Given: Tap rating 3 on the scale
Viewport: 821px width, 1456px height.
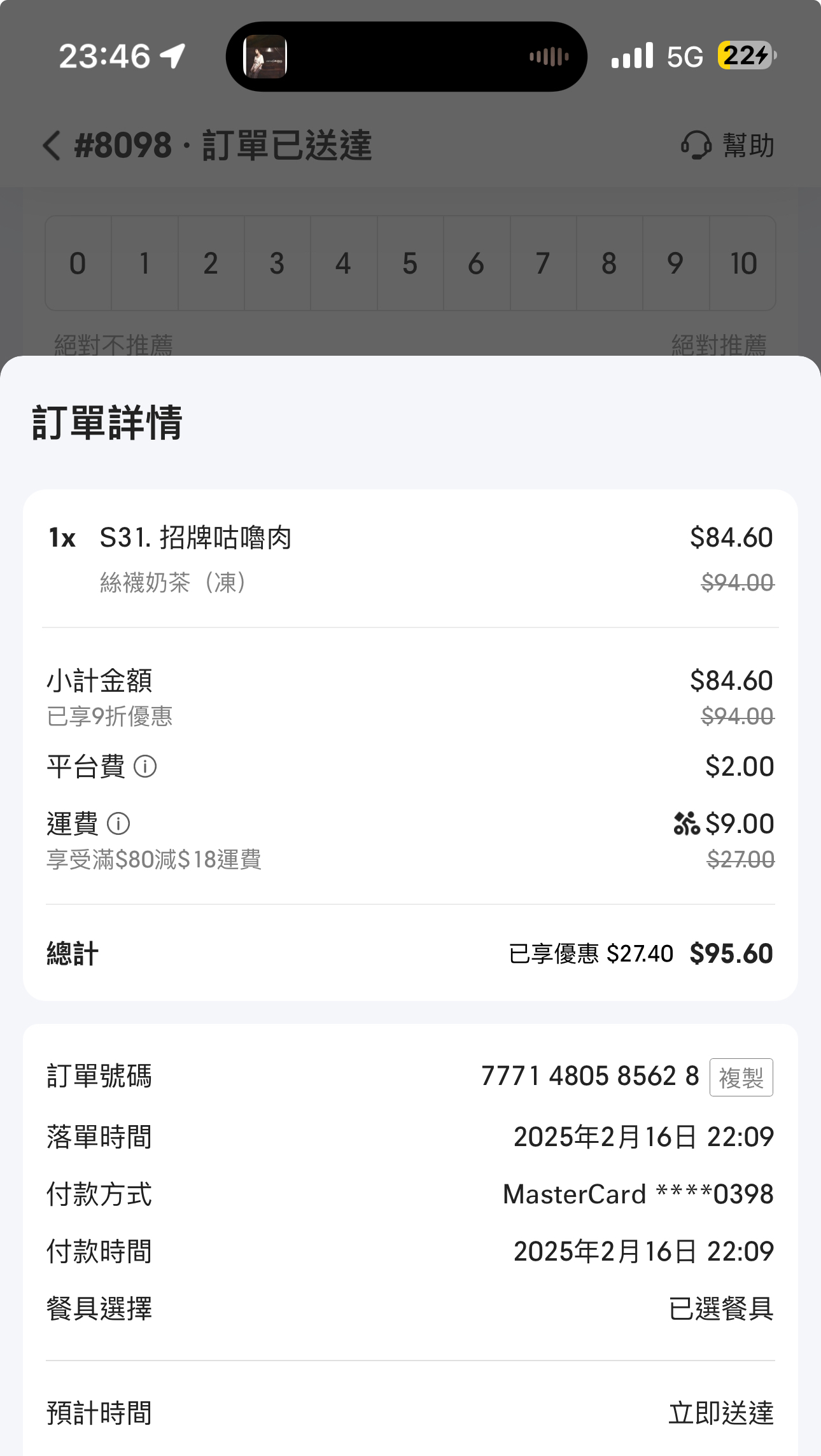Looking at the screenshot, I should [x=277, y=263].
